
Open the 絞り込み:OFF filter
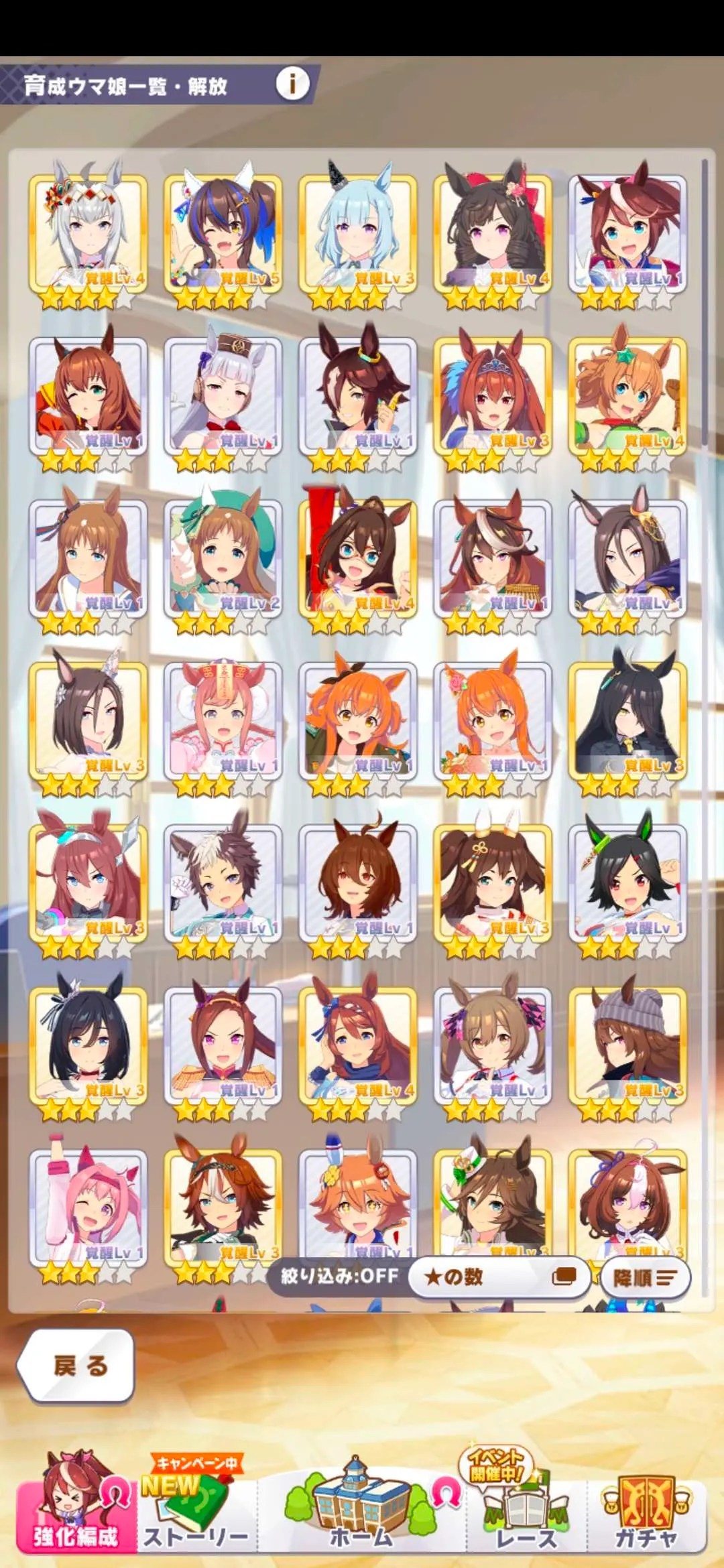[x=340, y=1275]
